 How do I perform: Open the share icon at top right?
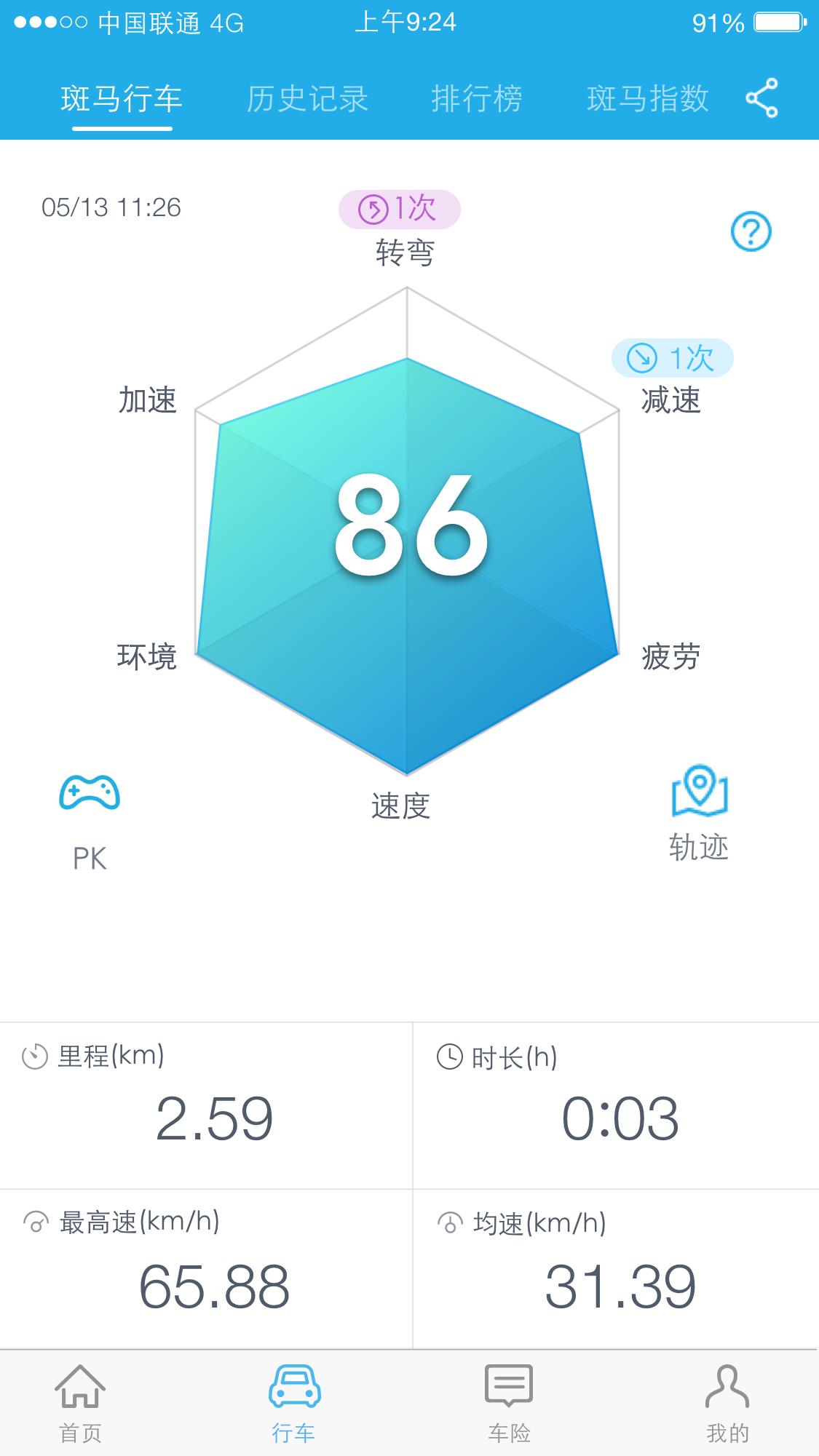(761, 99)
